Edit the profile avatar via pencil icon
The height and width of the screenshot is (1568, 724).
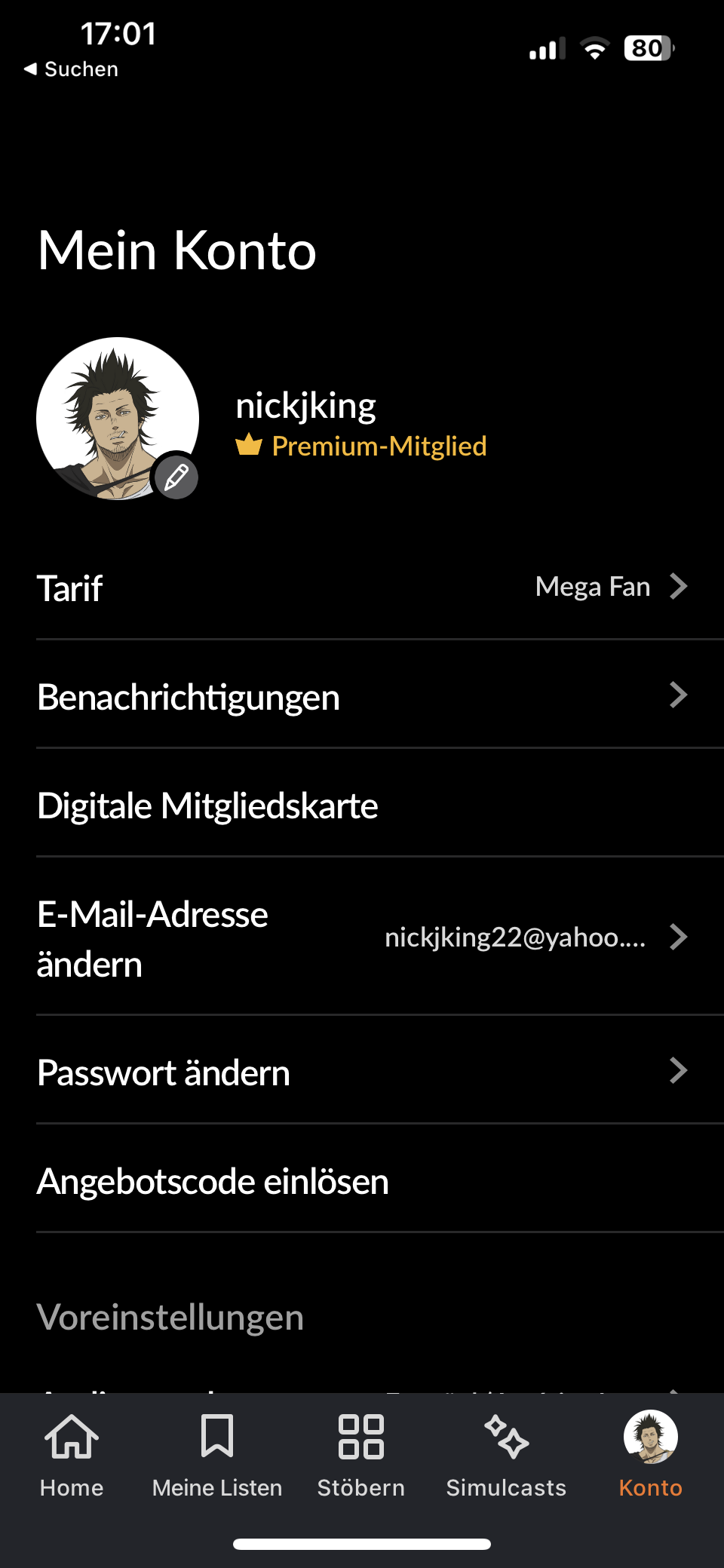176,477
